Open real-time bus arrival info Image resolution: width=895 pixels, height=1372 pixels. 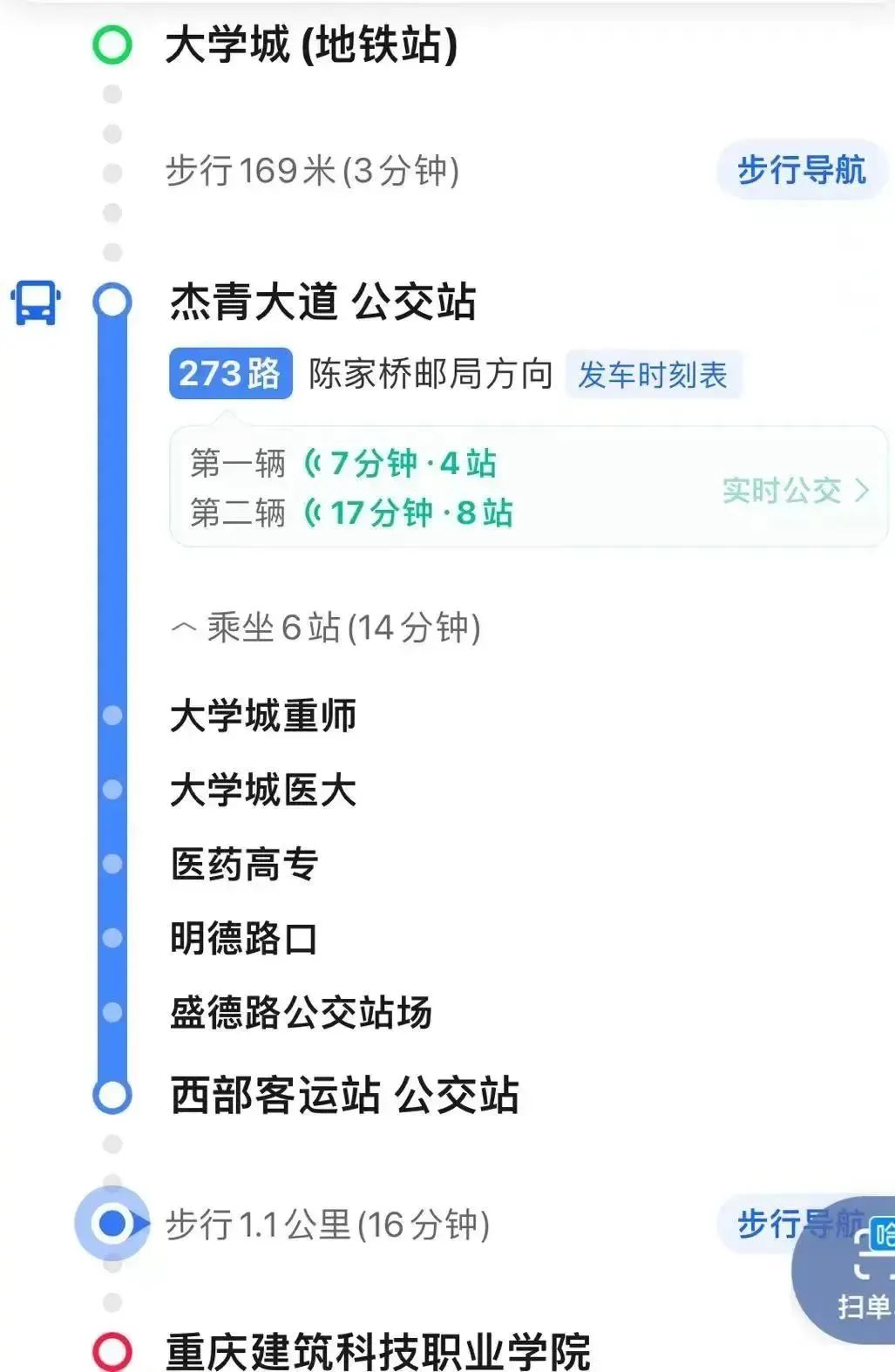[795, 490]
